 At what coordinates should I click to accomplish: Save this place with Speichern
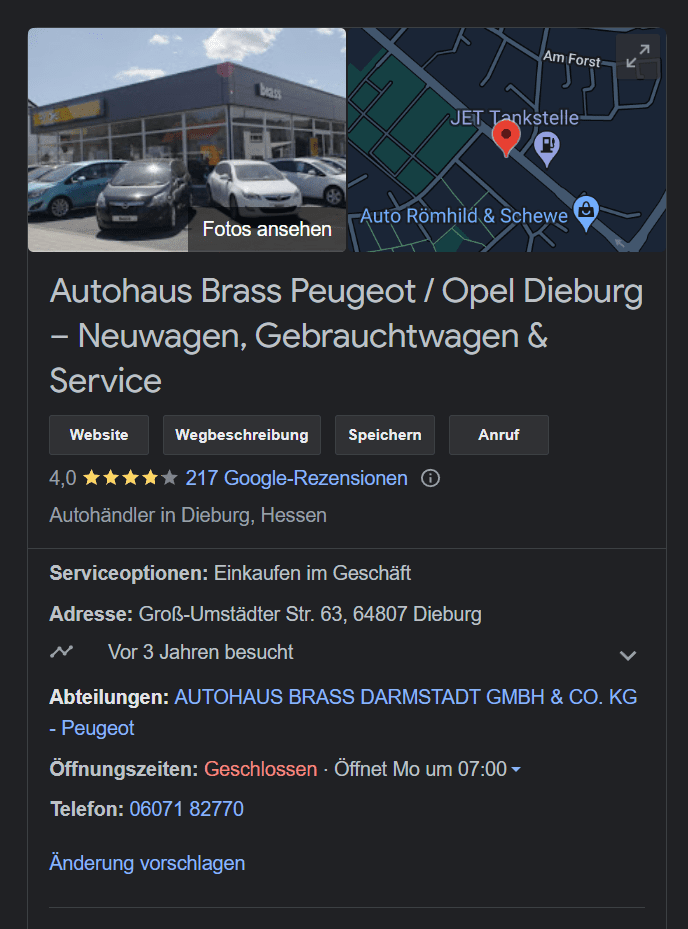(x=385, y=435)
